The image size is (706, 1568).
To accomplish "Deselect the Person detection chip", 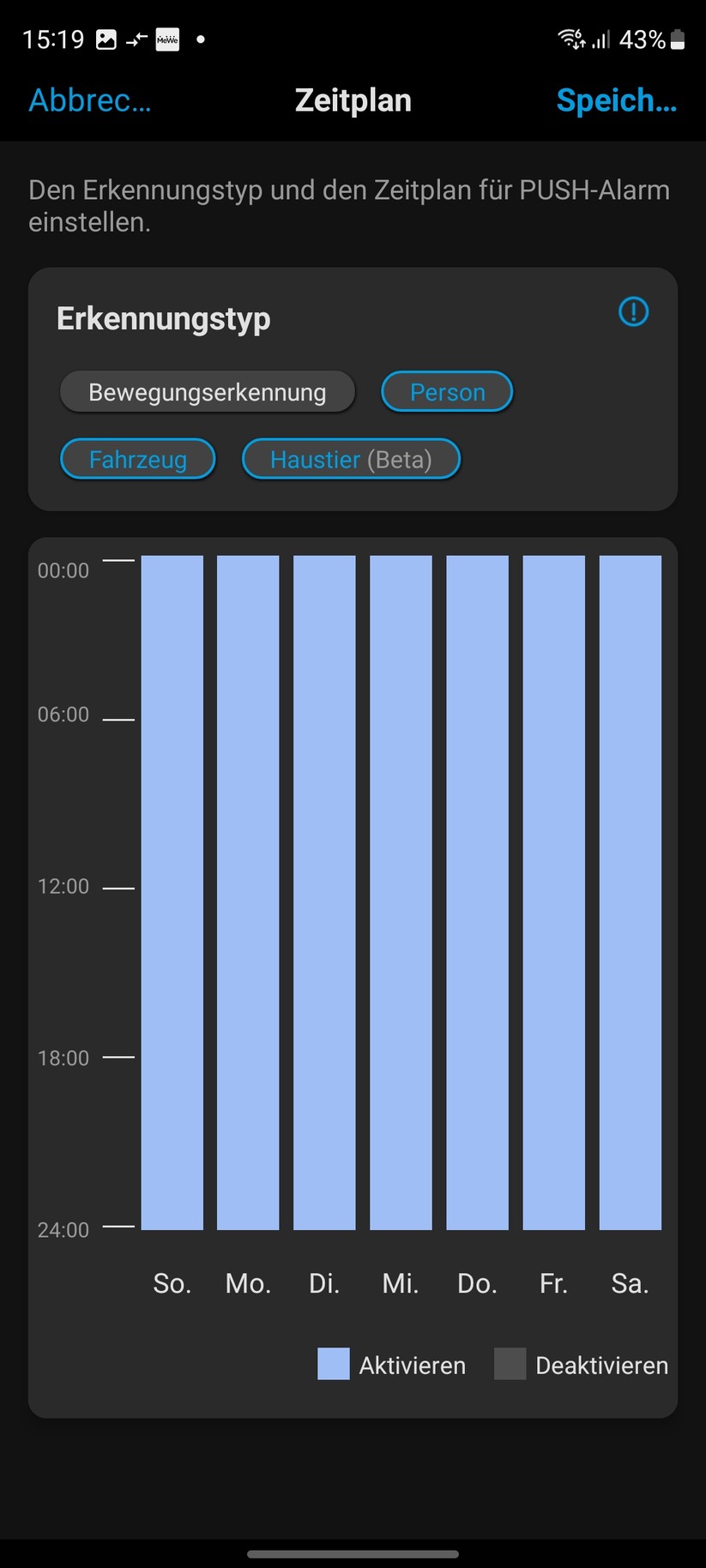I will [x=447, y=392].
